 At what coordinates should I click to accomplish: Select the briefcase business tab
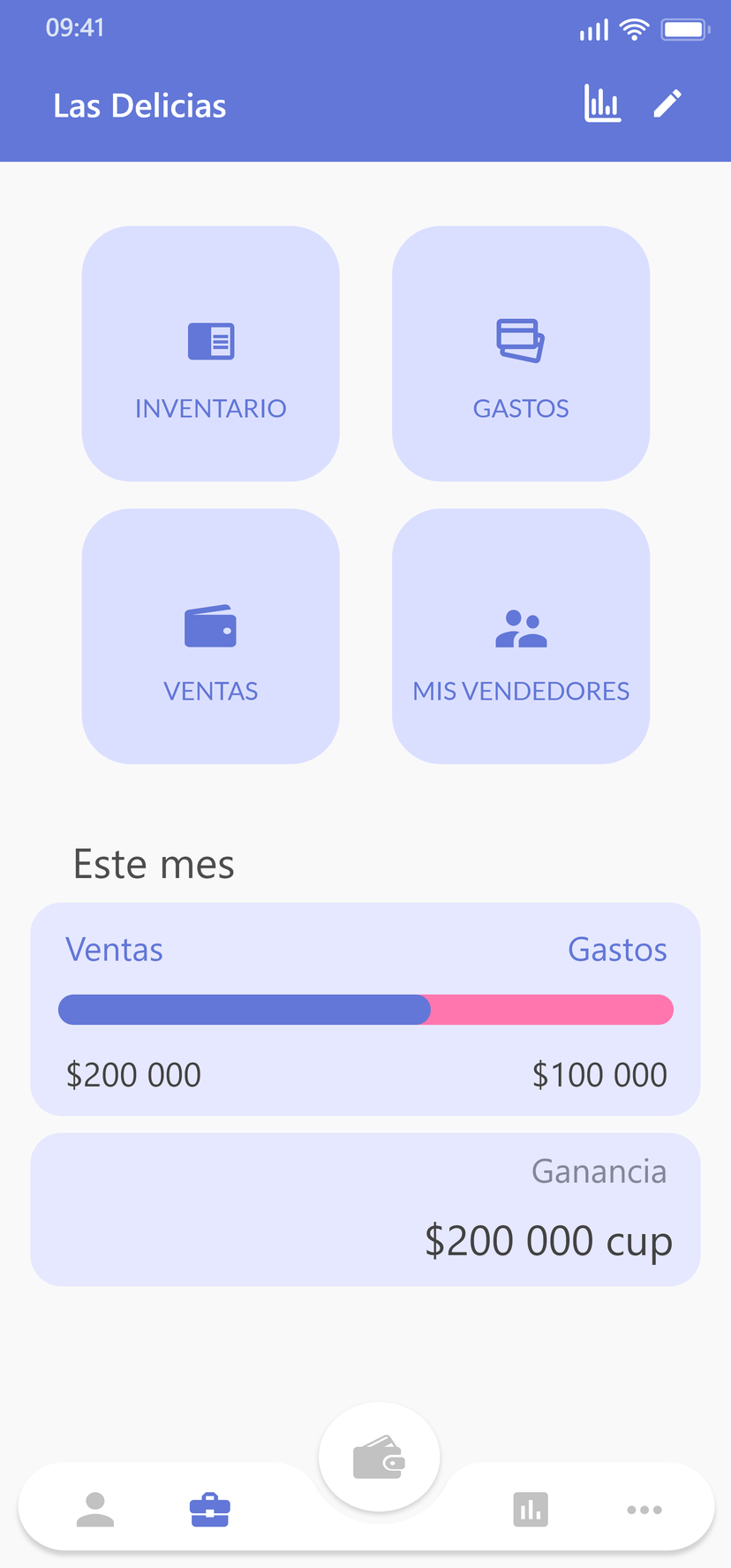point(210,1509)
